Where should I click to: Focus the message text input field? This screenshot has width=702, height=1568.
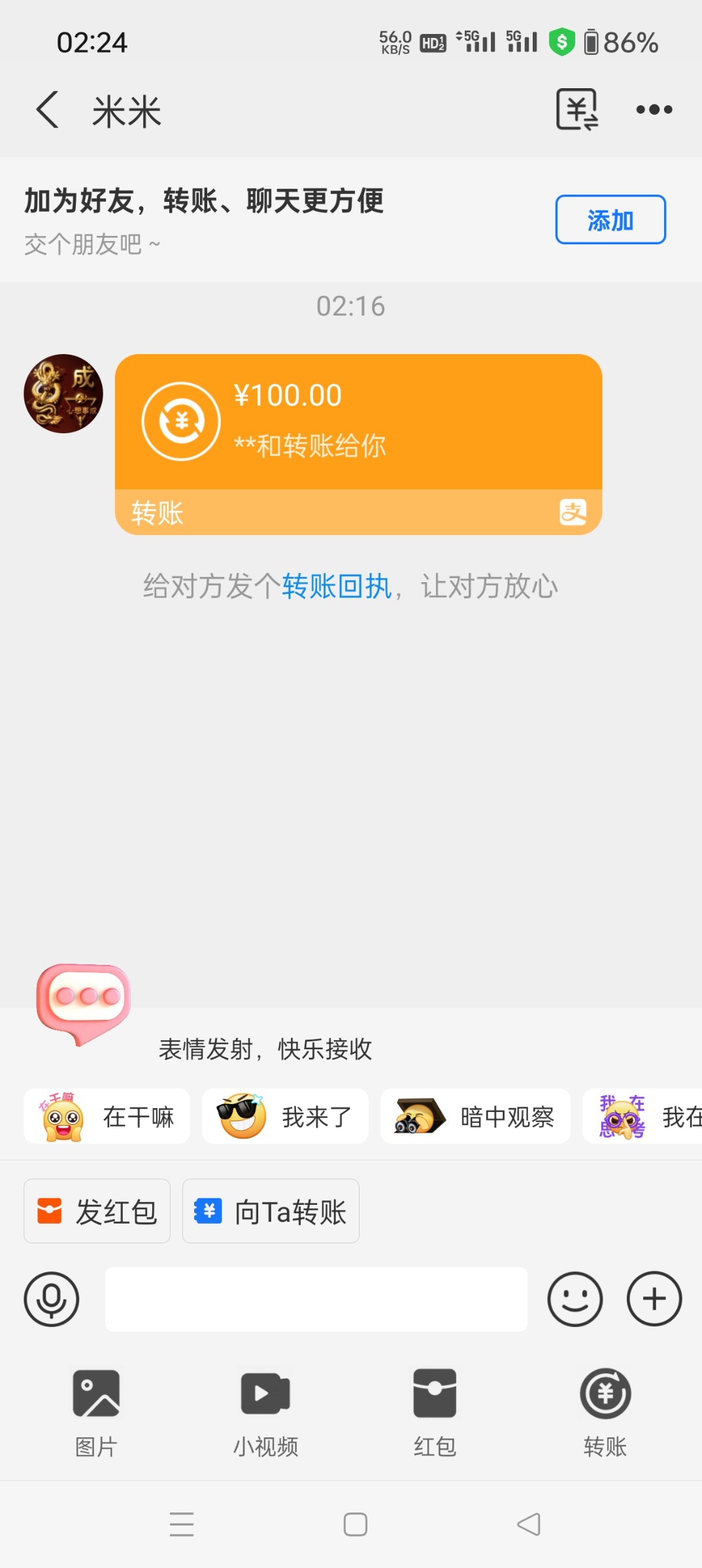tap(316, 1299)
